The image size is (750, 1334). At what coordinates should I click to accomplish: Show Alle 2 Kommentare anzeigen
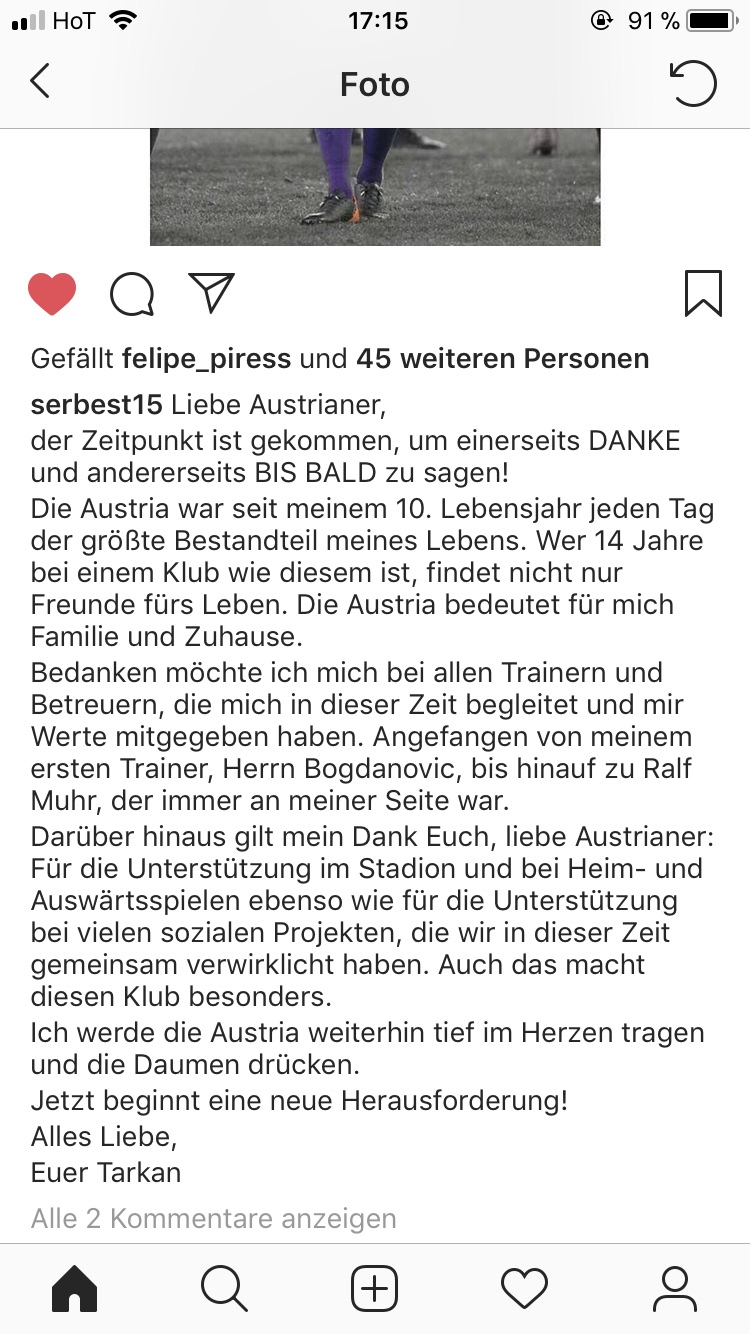pyautogui.click(x=214, y=1219)
